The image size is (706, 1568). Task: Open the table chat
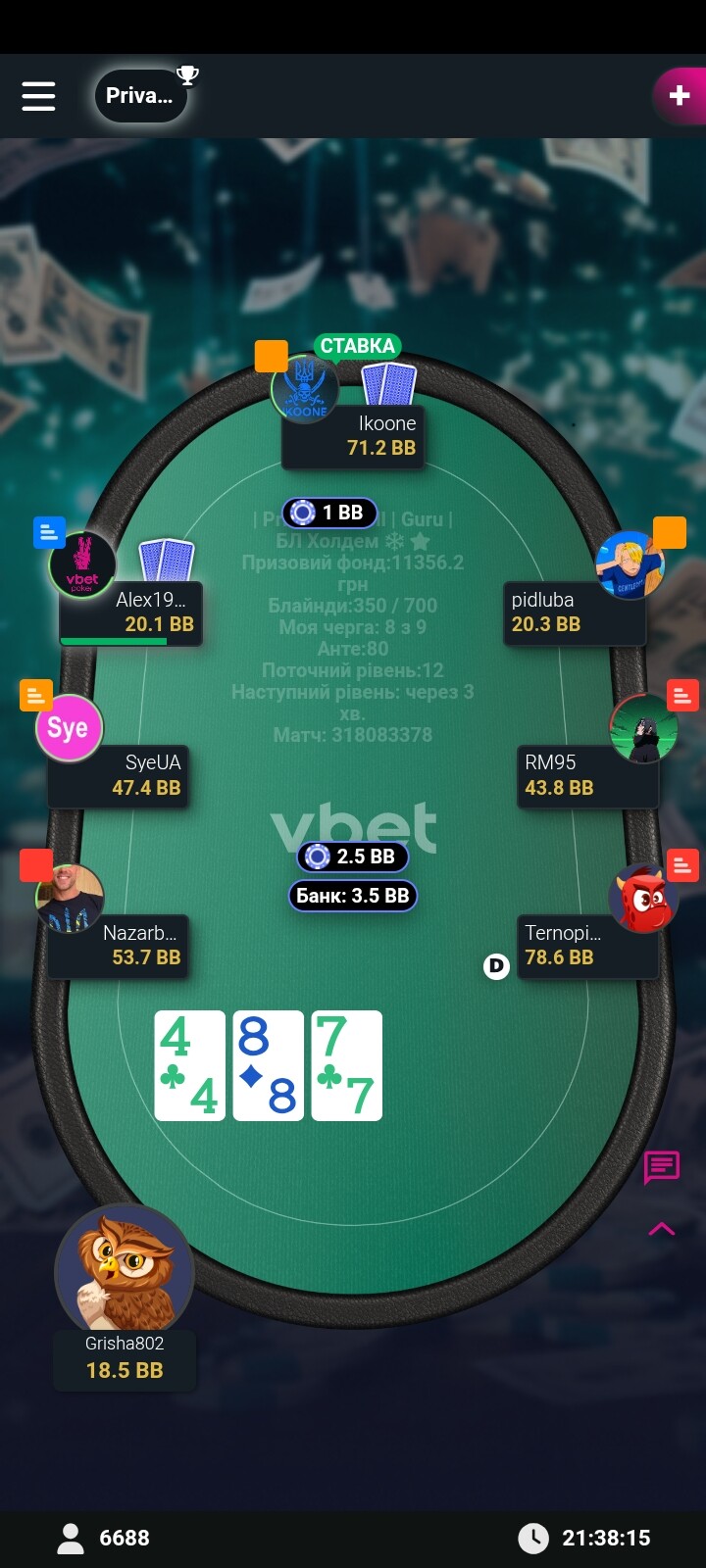(x=661, y=1166)
